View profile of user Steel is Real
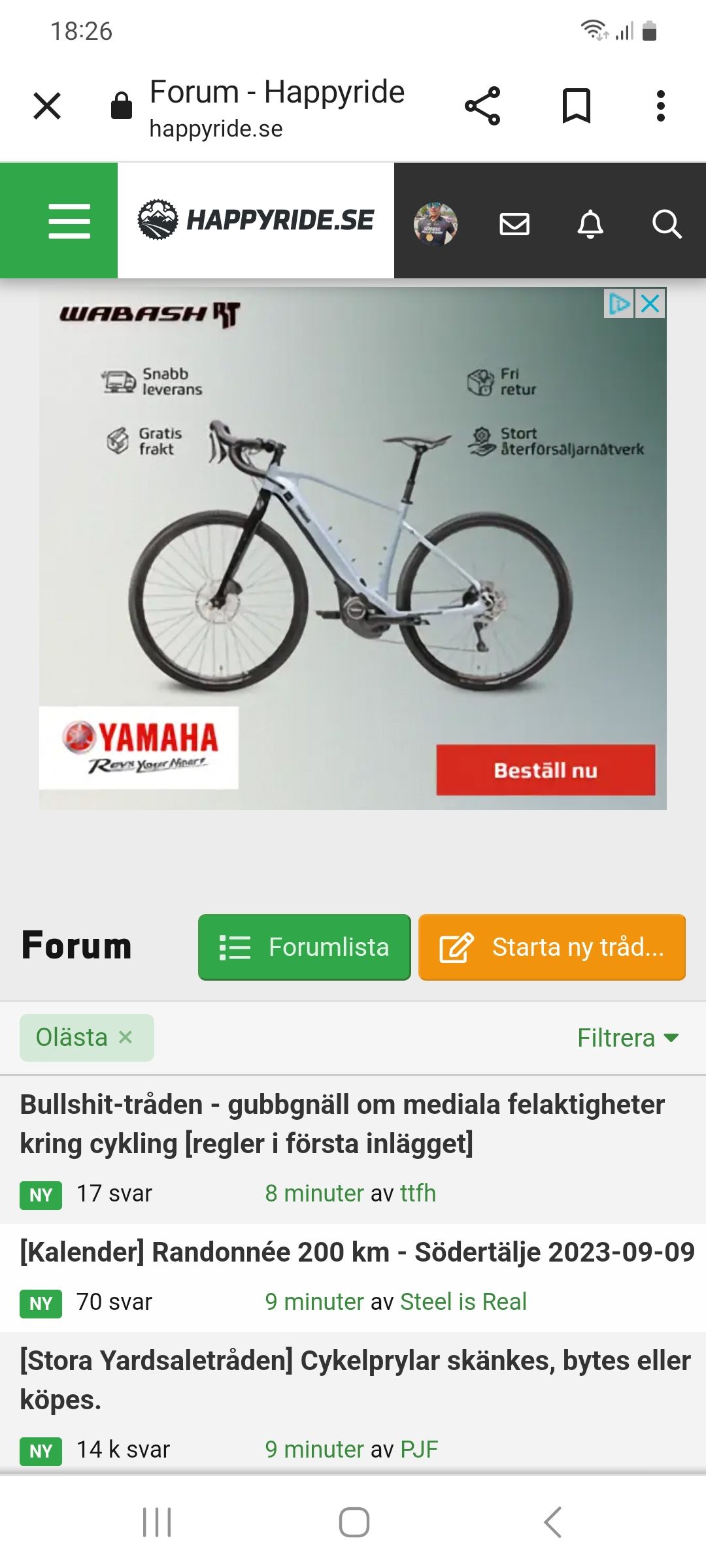This screenshot has height=1568, width=706. click(x=463, y=1301)
